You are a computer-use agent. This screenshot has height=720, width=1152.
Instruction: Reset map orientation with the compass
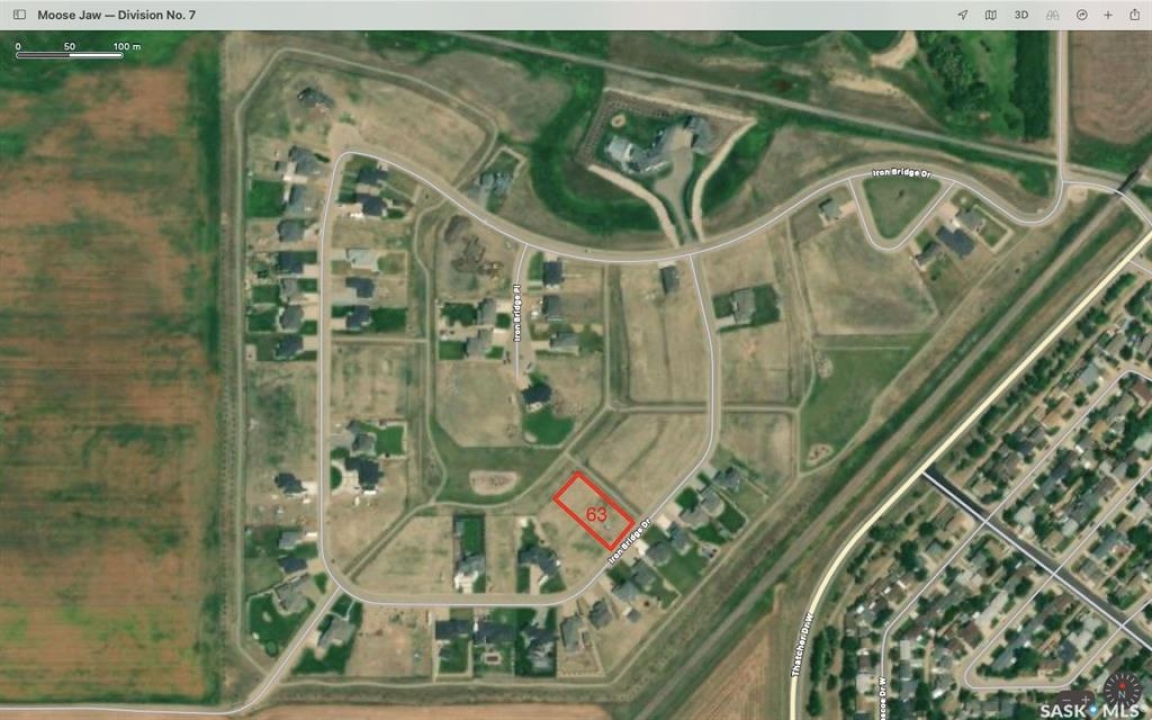1122,689
